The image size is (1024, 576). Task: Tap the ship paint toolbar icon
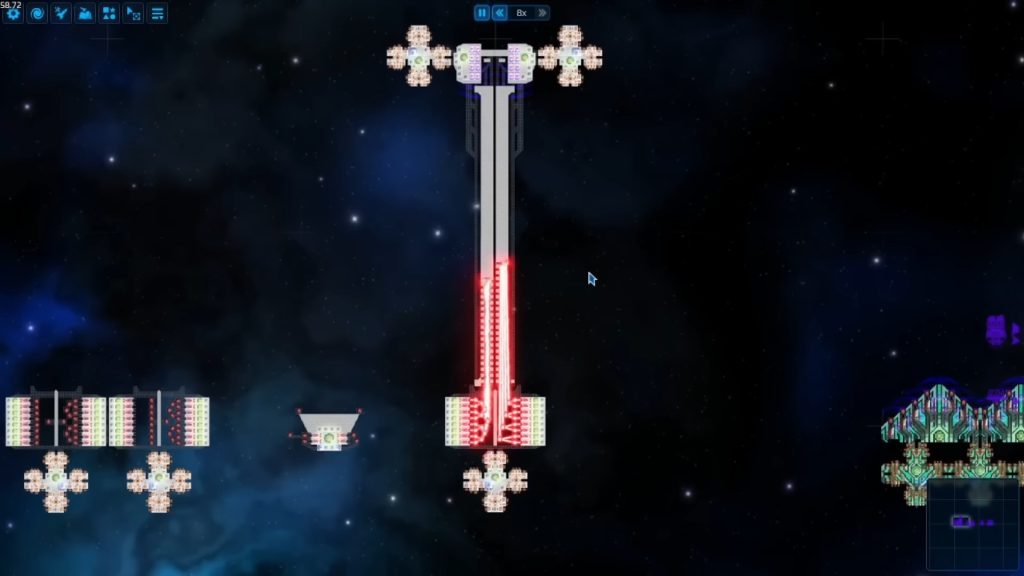tap(85, 14)
